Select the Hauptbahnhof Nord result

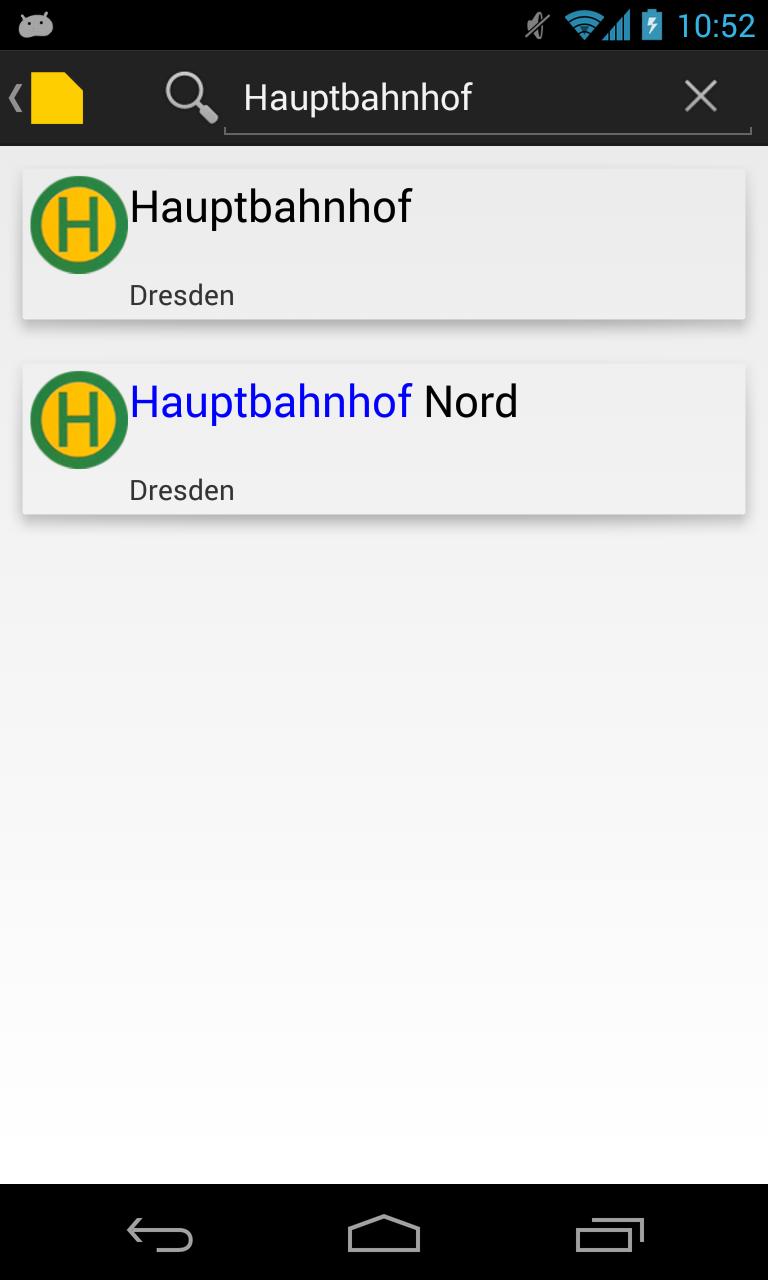point(385,438)
